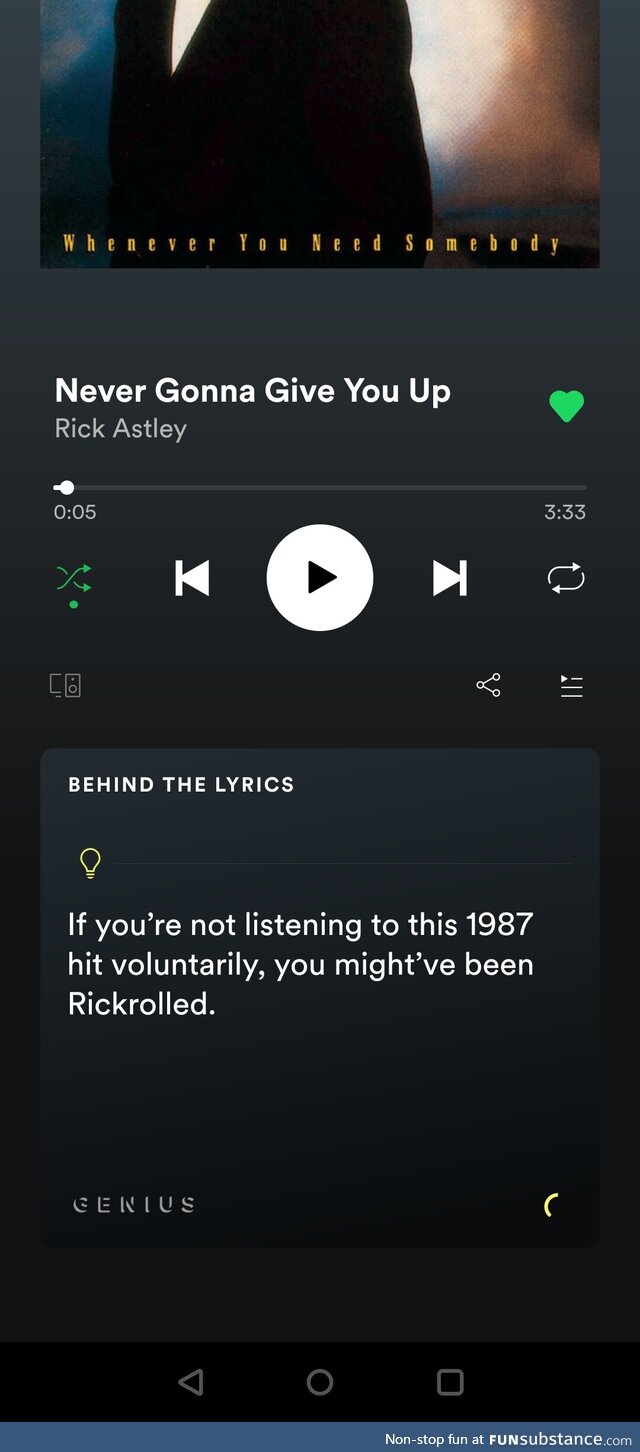Unlike Never Gonna Give You Up
Image resolution: width=640 pixels, height=1452 pixels.
coord(566,407)
